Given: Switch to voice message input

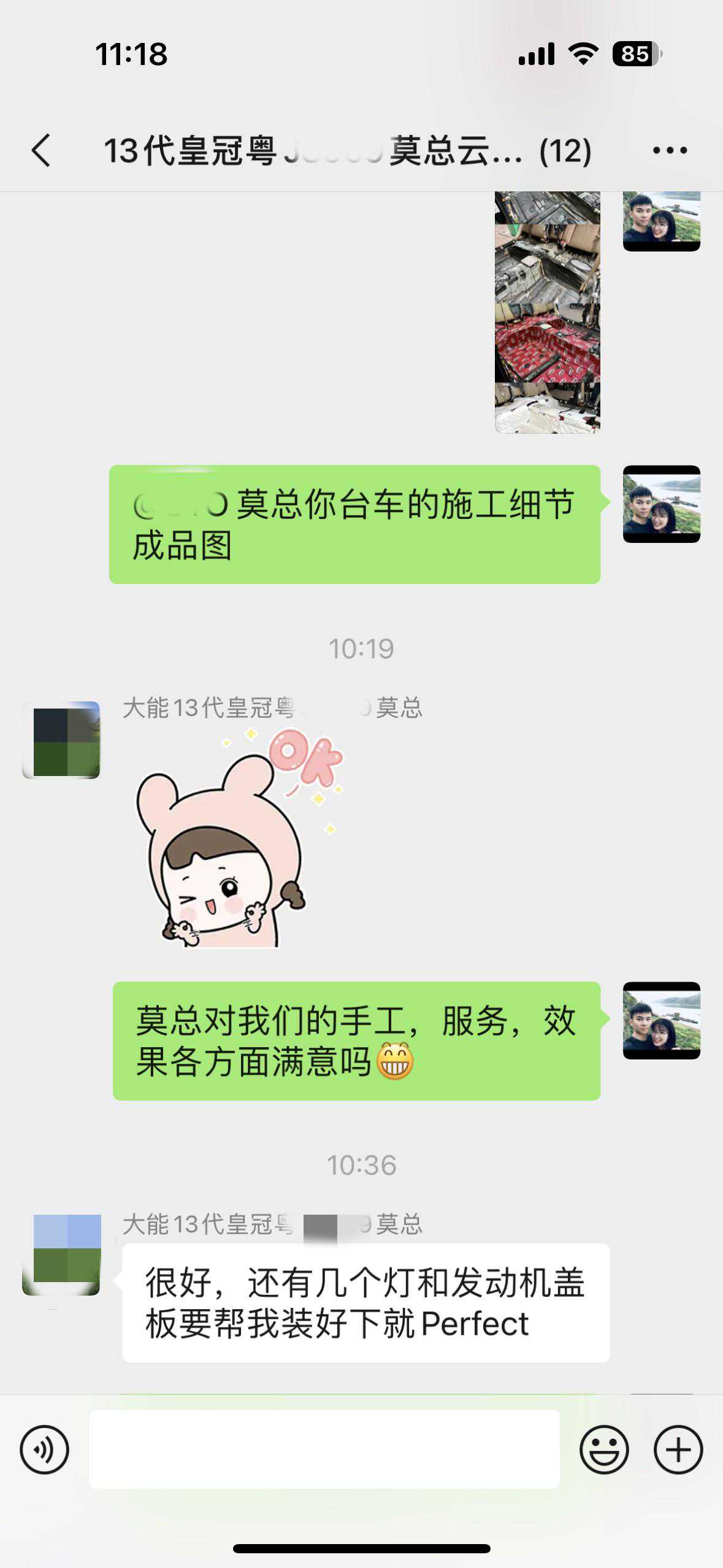Looking at the screenshot, I should pyautogui.click(x=45, y=1450).
